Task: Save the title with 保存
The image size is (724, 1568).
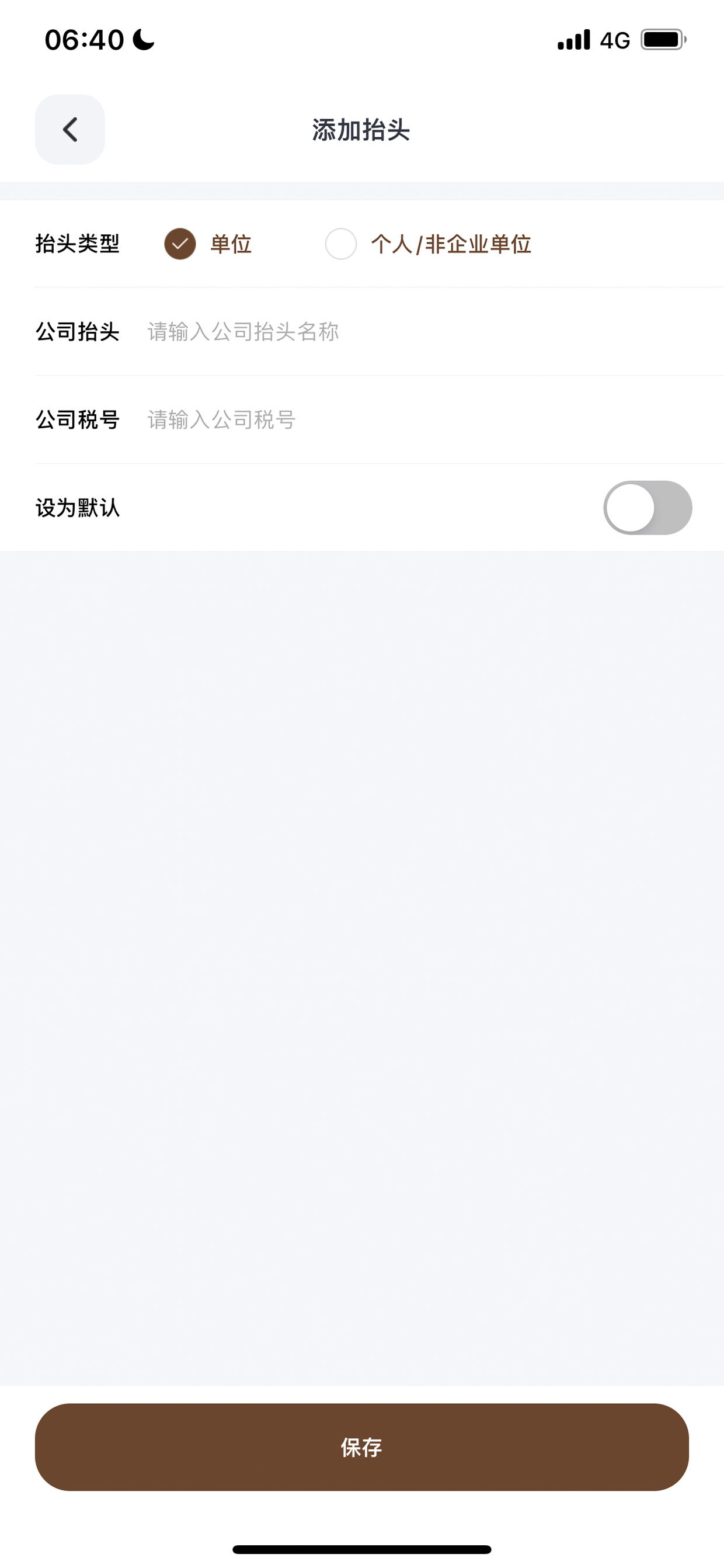Action: tap(362, 1448)
